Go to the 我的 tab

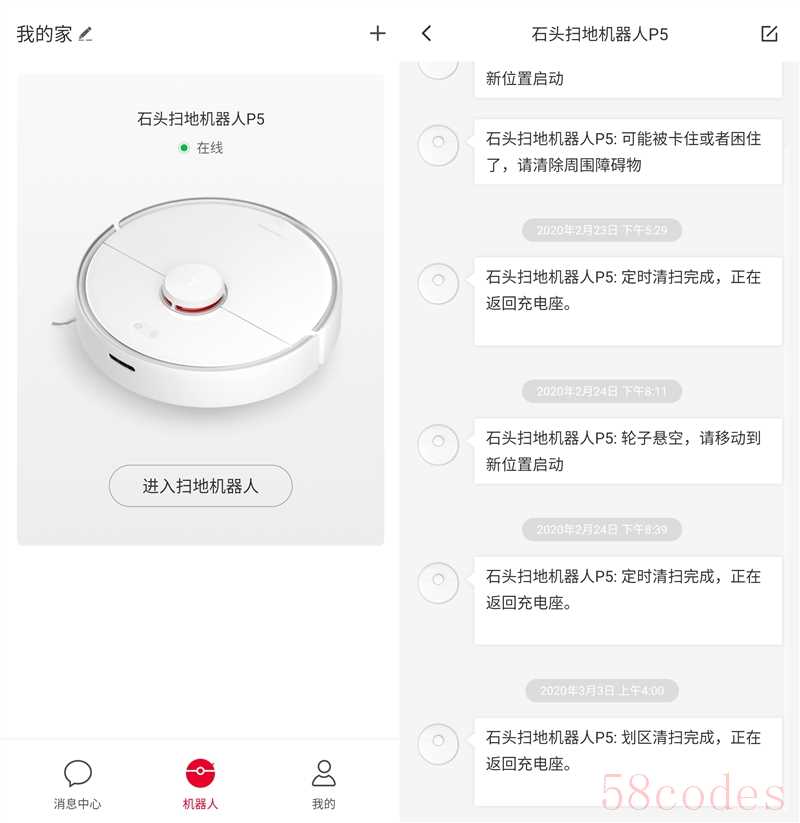(323, 783)
